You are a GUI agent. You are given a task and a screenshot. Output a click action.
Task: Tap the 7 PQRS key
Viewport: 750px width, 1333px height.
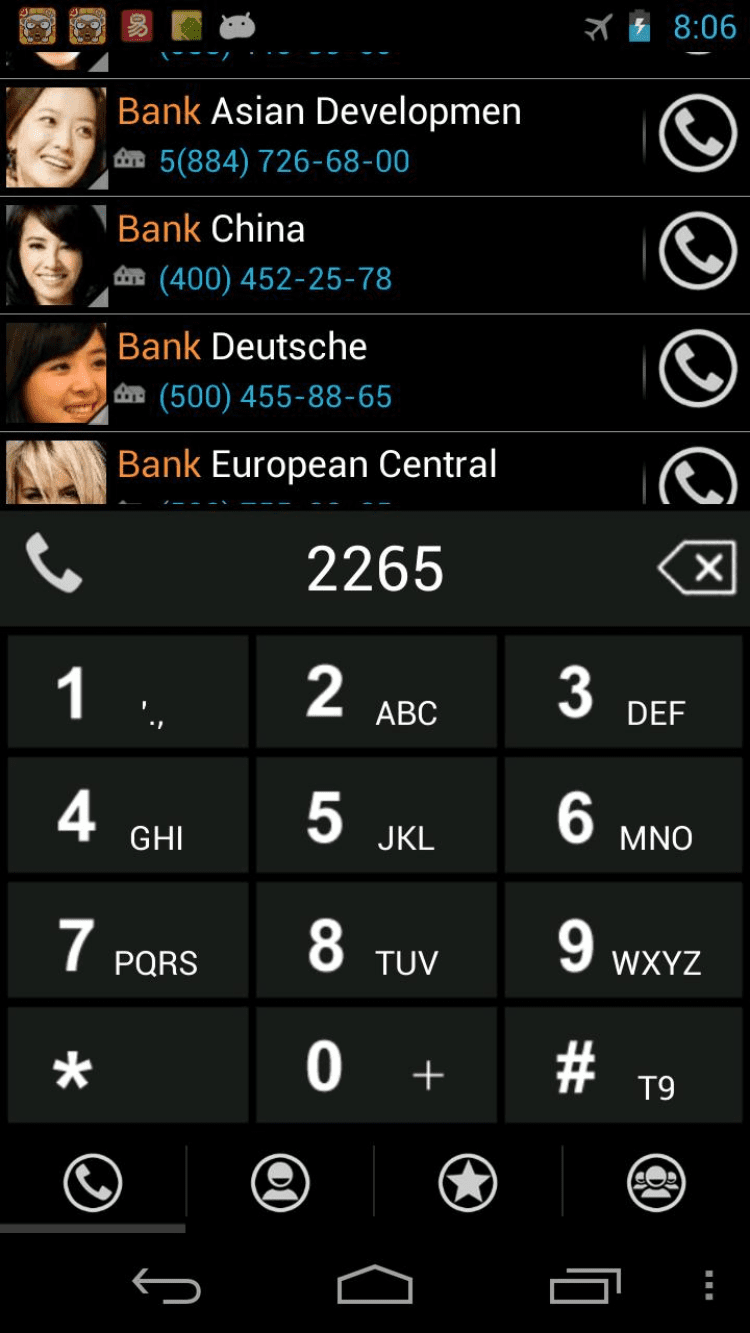pos(128,941)
